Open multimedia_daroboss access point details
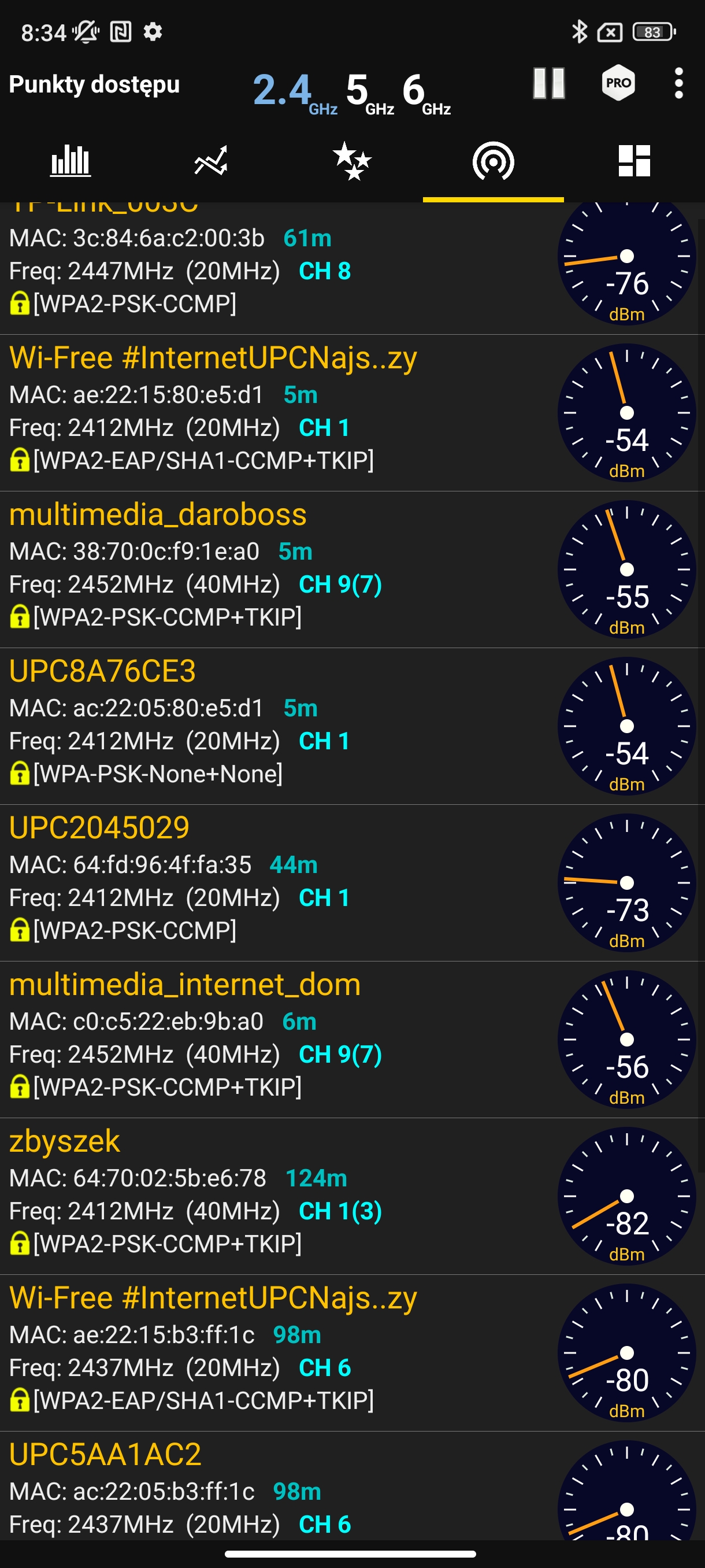Viewport: 705px width, 1568px height. click(274, 569)
